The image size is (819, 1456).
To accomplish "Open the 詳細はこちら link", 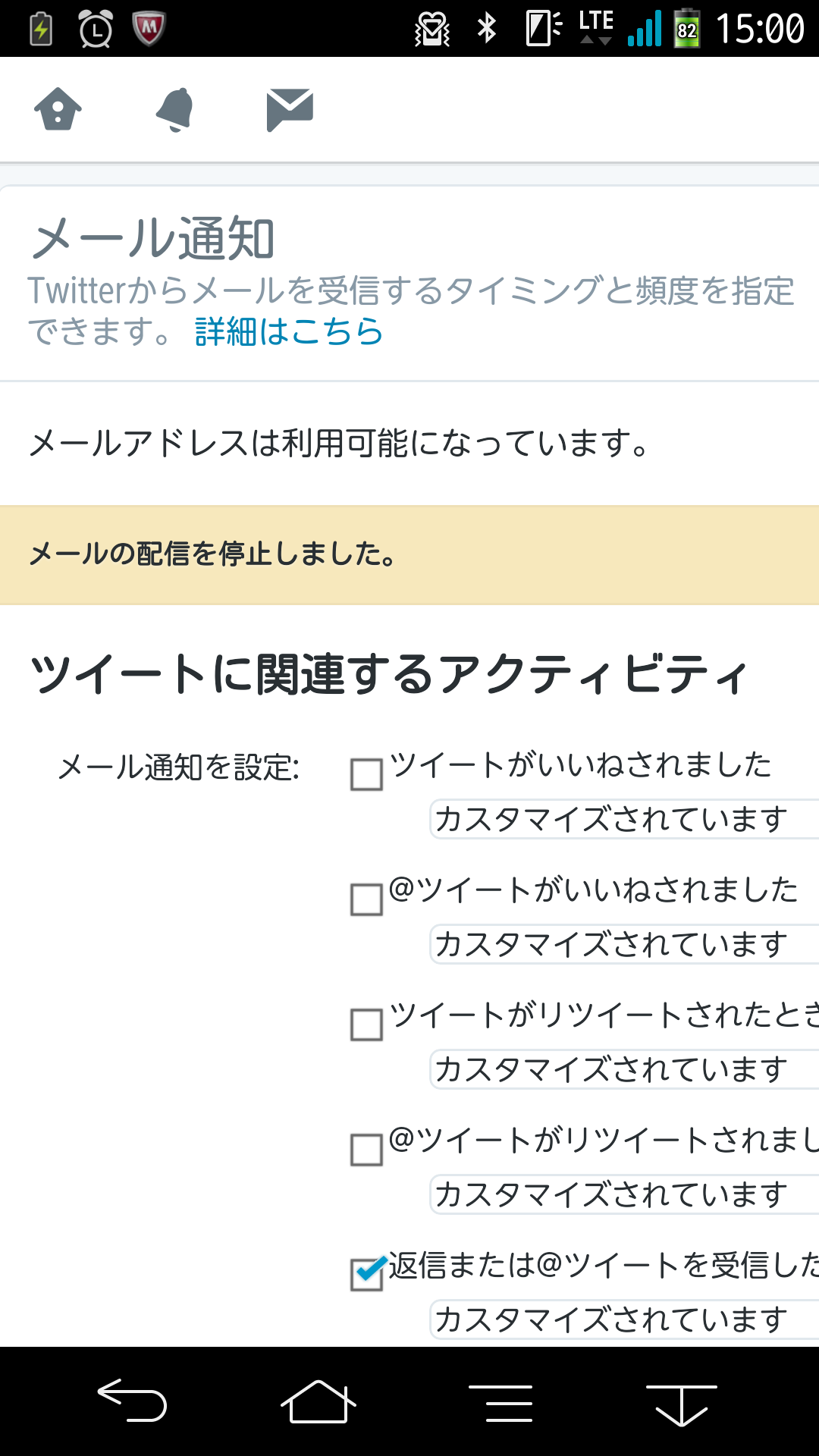I will pos(289,331).
